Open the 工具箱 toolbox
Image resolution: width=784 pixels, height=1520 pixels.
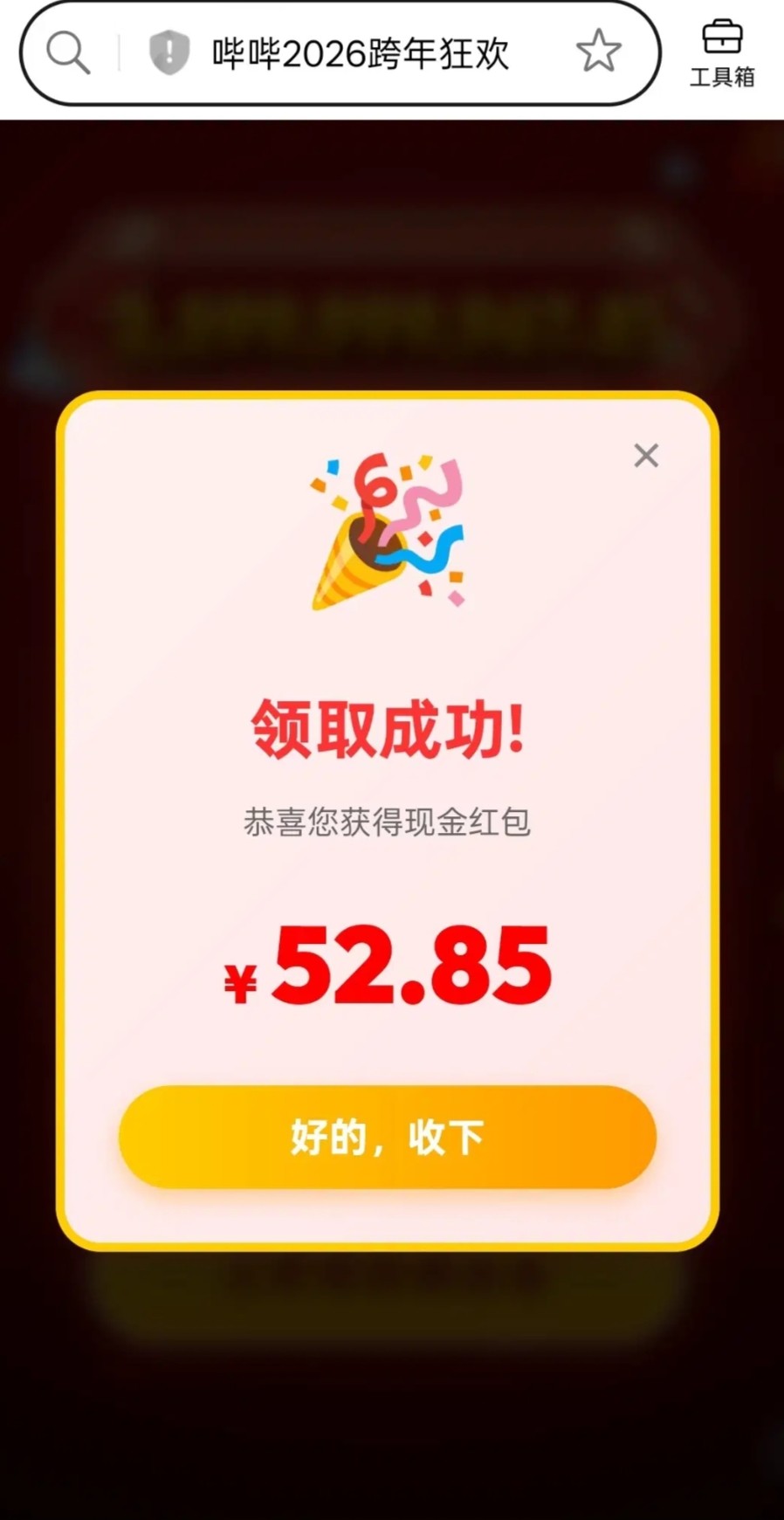(722, 54)
